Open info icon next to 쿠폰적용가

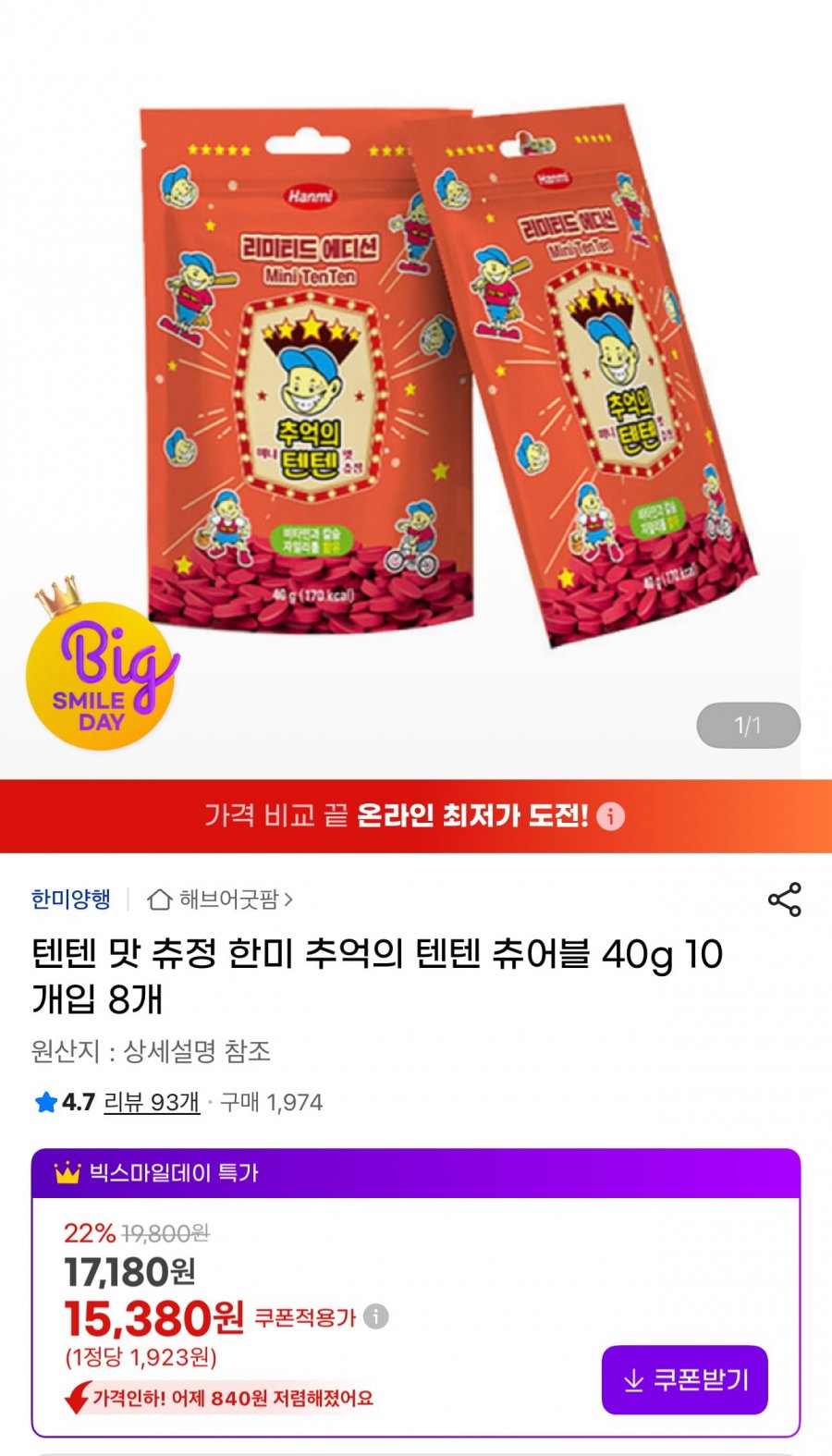(x=375, y=1316)
